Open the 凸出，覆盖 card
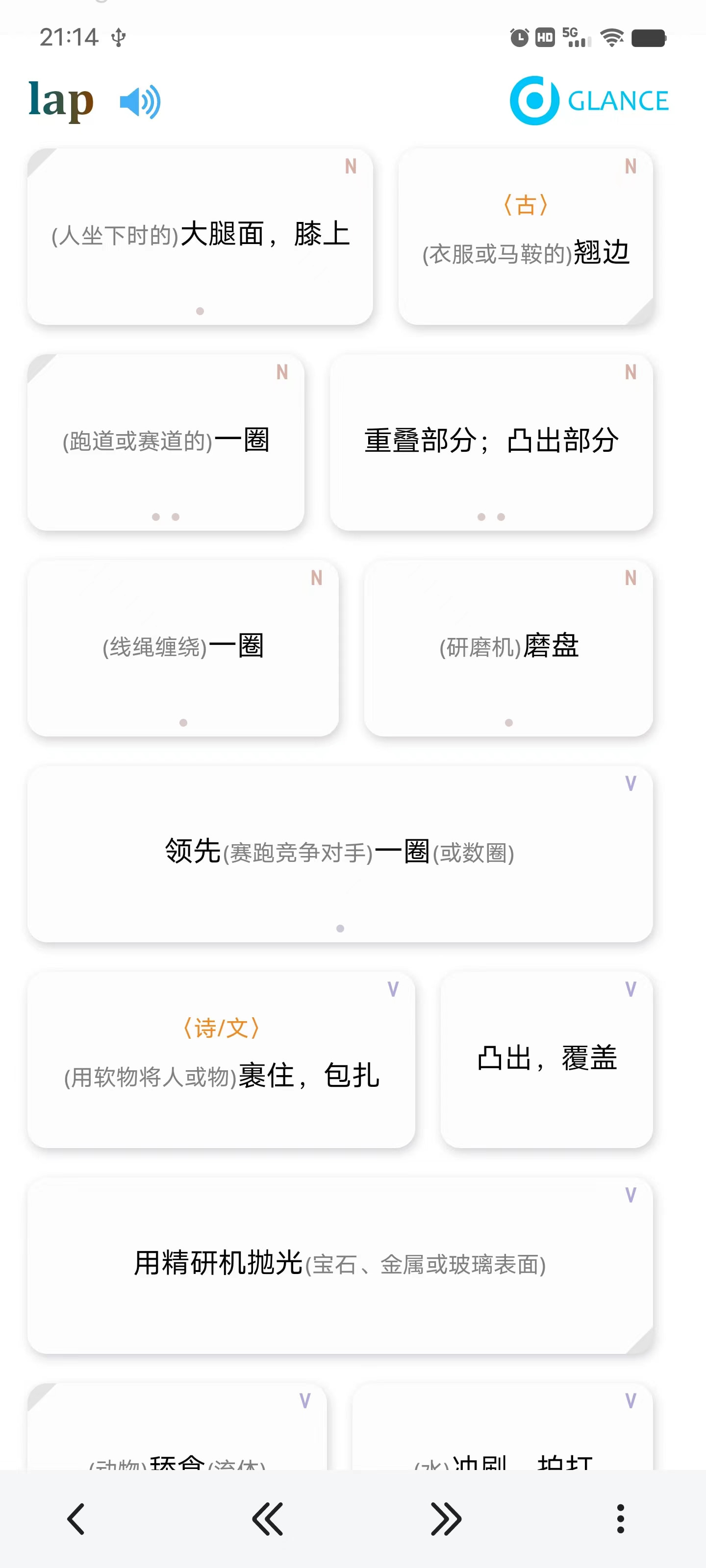Image resolution: width=706 pixels, height=1568 pixels. pos(546,1060)
